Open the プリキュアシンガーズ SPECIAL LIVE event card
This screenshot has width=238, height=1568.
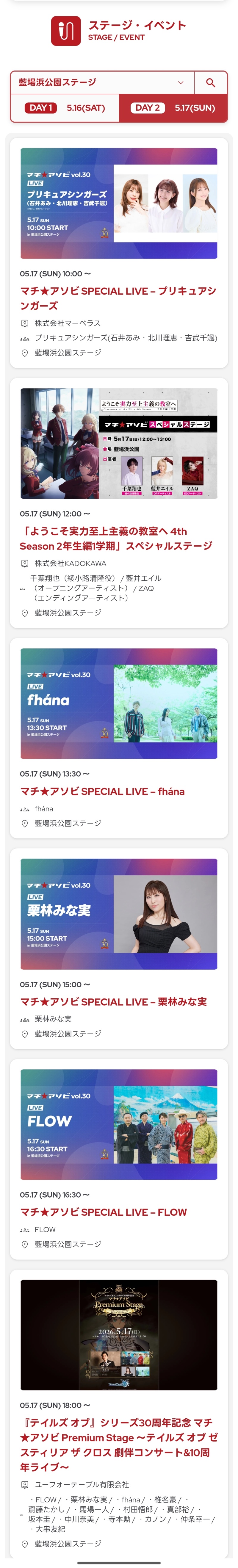tap(118, 298)
